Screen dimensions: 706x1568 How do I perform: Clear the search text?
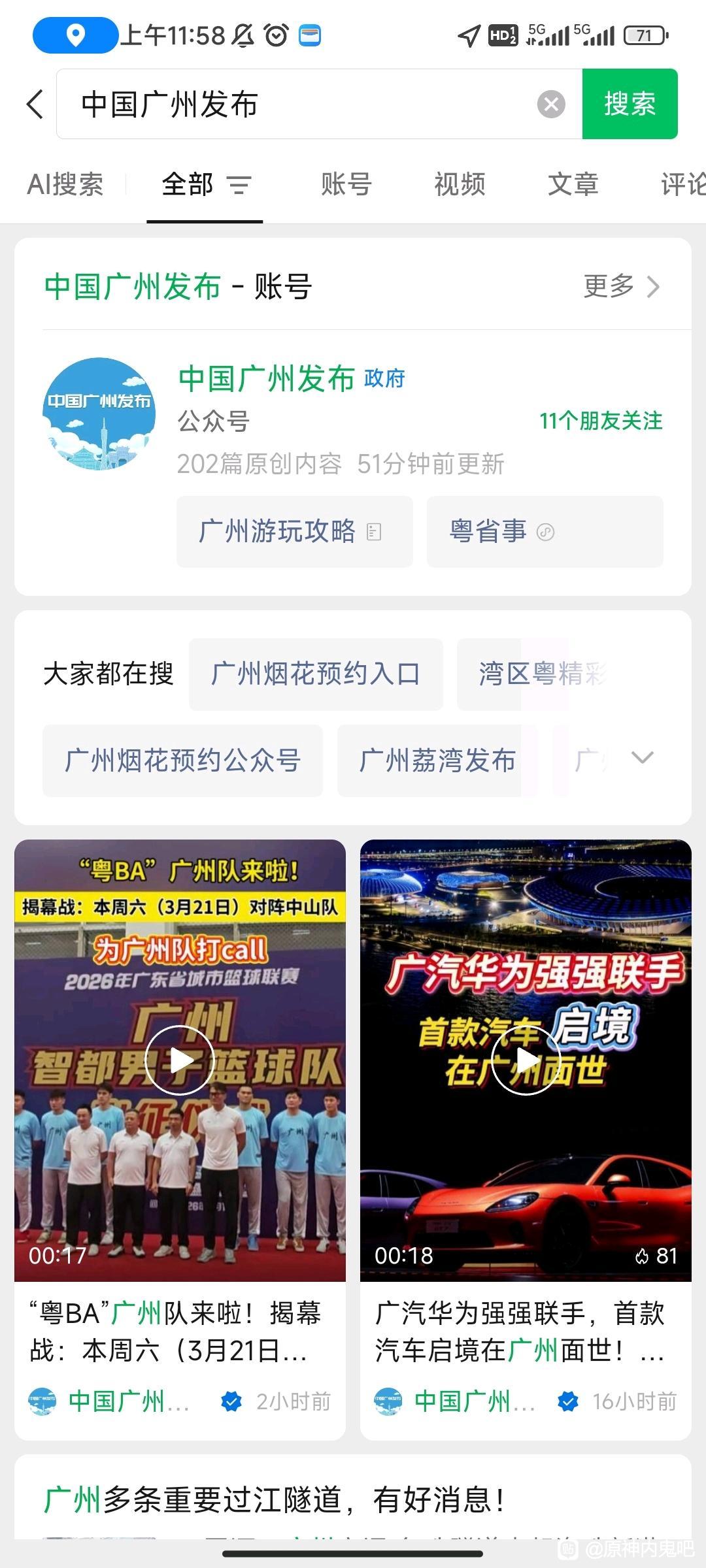click(550, 105)
